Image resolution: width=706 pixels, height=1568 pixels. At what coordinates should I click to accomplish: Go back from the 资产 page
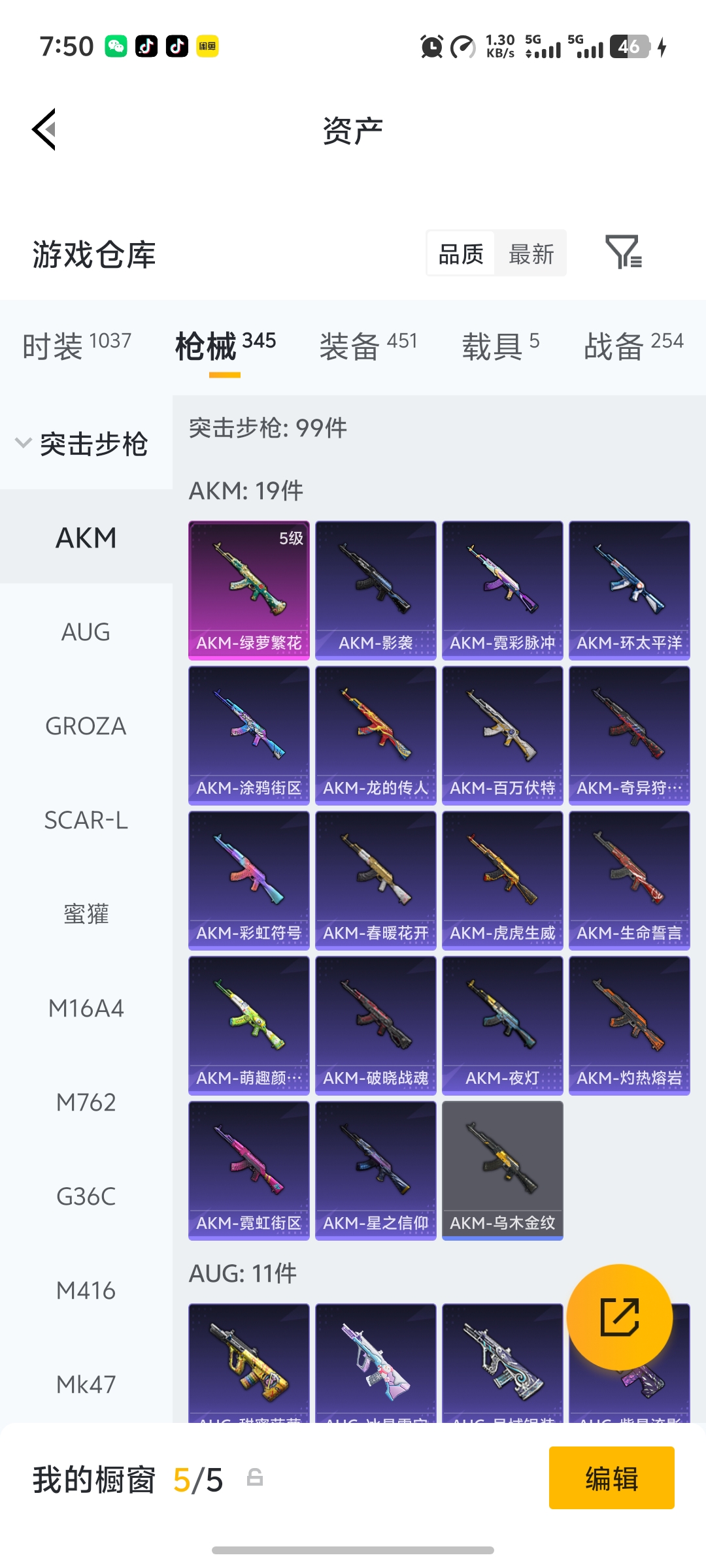tap(44, 129)
